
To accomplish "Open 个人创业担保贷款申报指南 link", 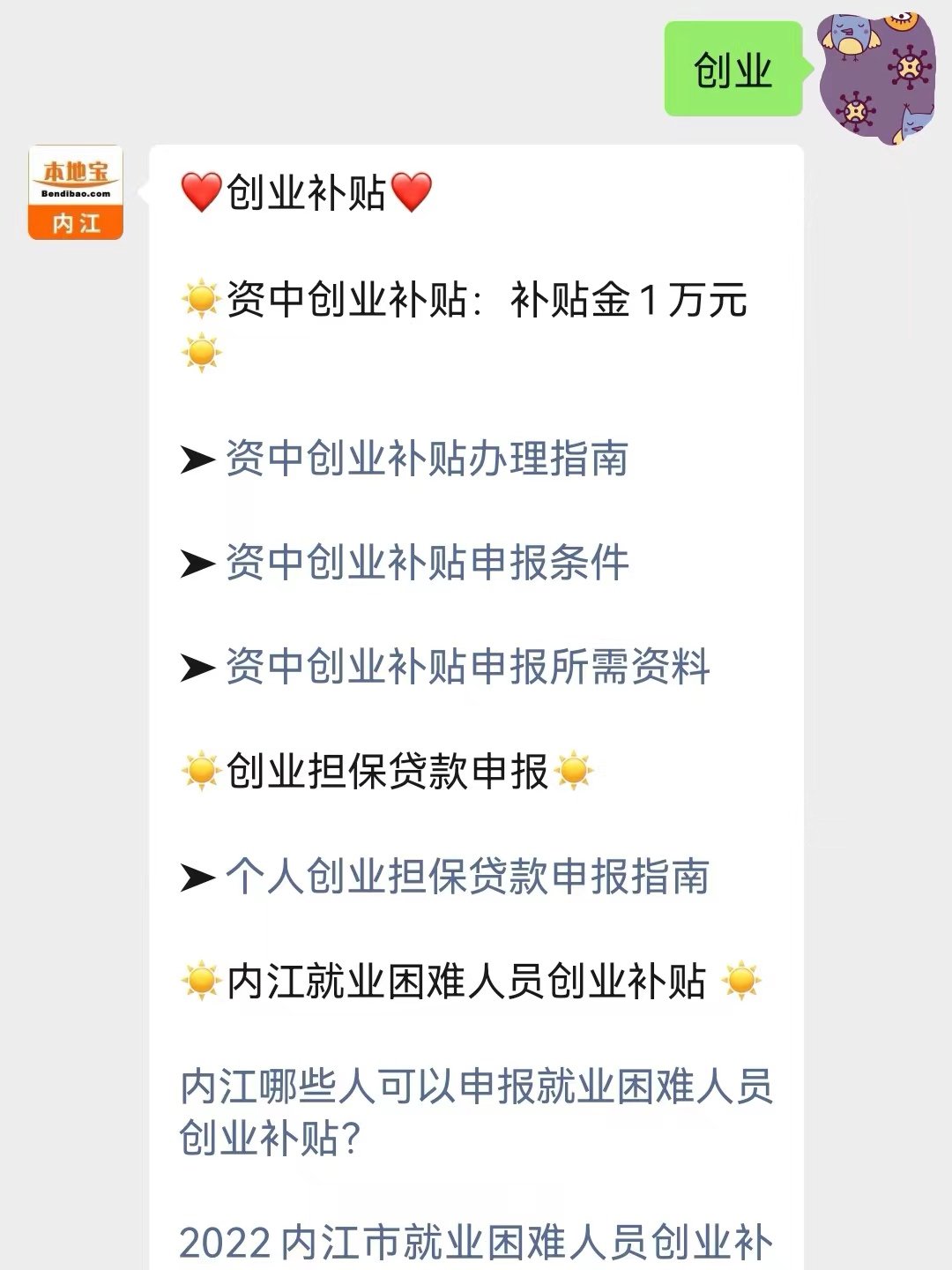I will 467,878.
